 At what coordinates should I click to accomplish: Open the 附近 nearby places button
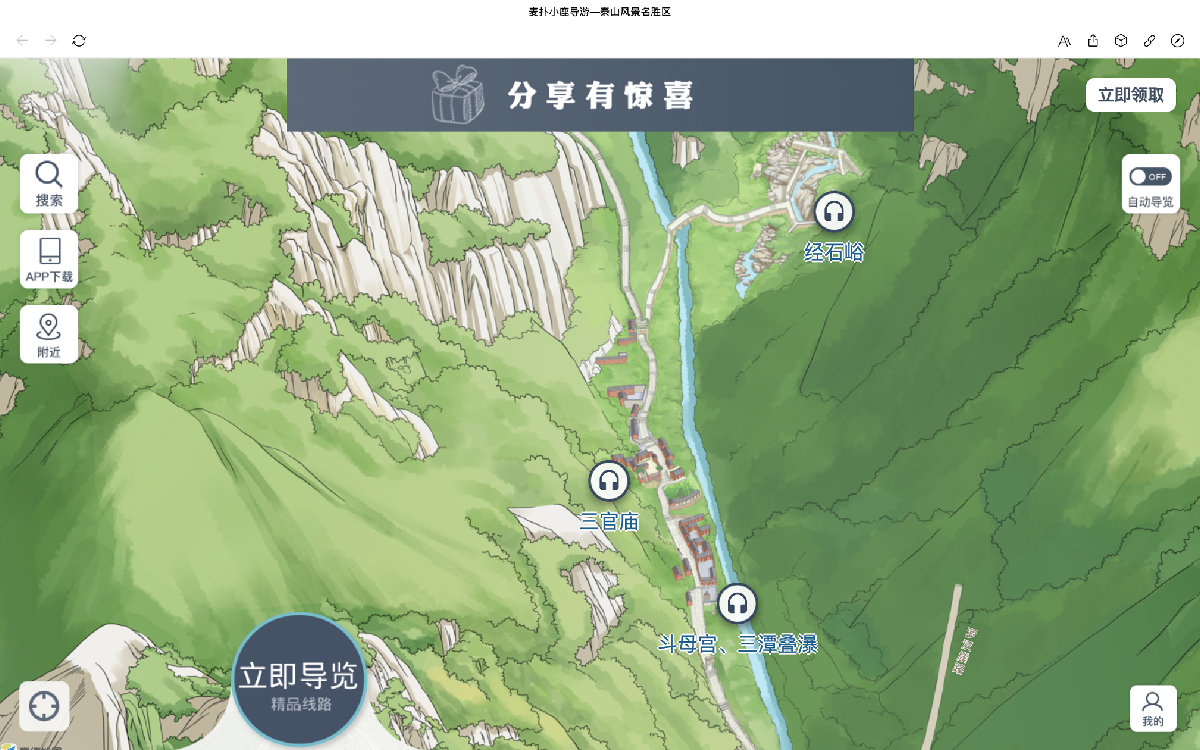pyautogui.click(x=49, y=334)
